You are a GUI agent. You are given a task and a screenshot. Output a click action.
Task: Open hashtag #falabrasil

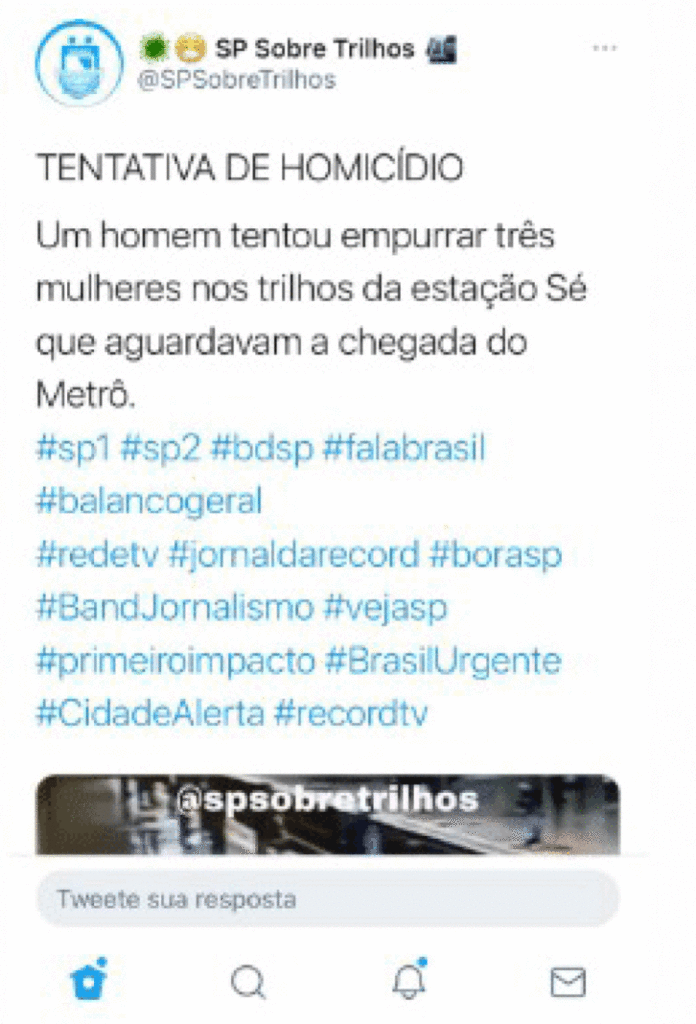click(404, 448)
